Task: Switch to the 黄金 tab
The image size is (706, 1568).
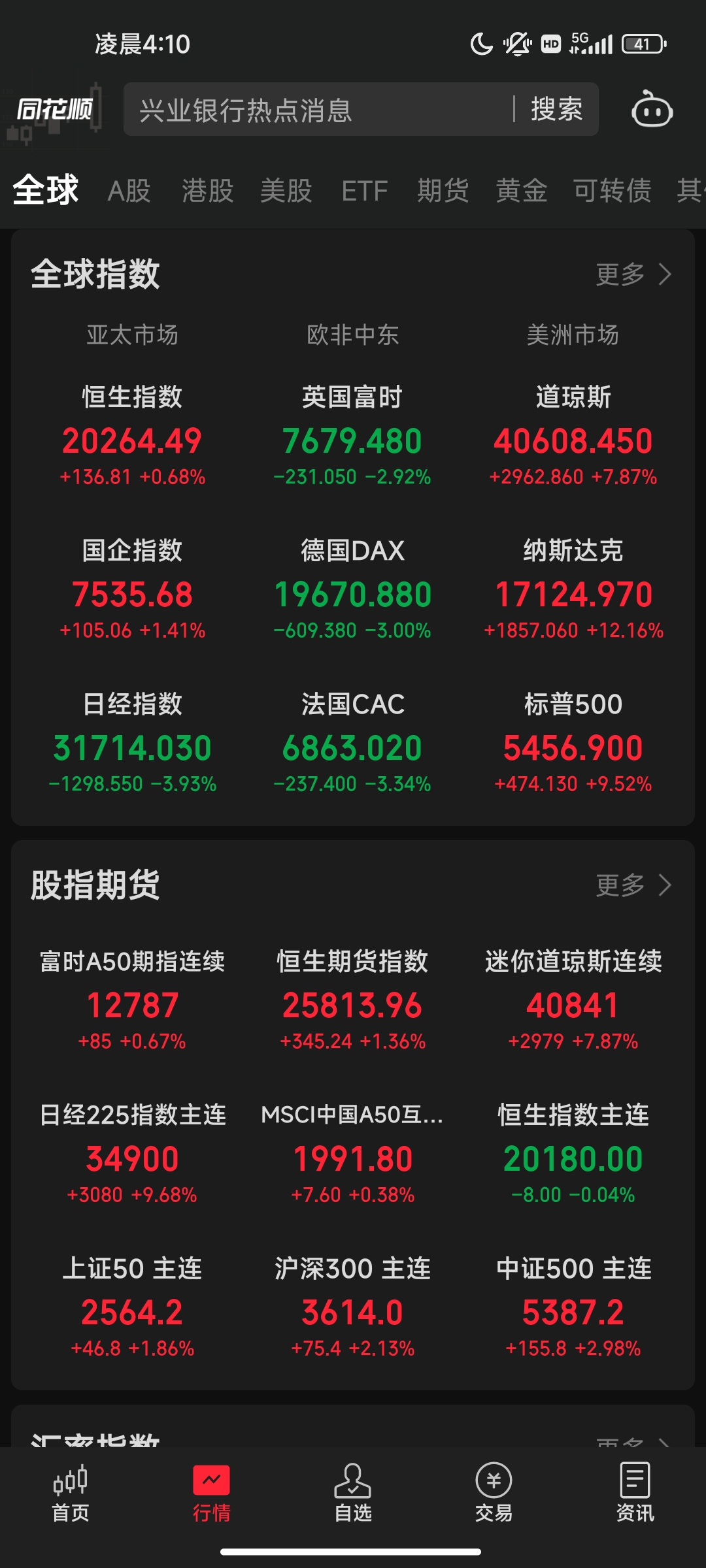Action: tap(521, 191)
